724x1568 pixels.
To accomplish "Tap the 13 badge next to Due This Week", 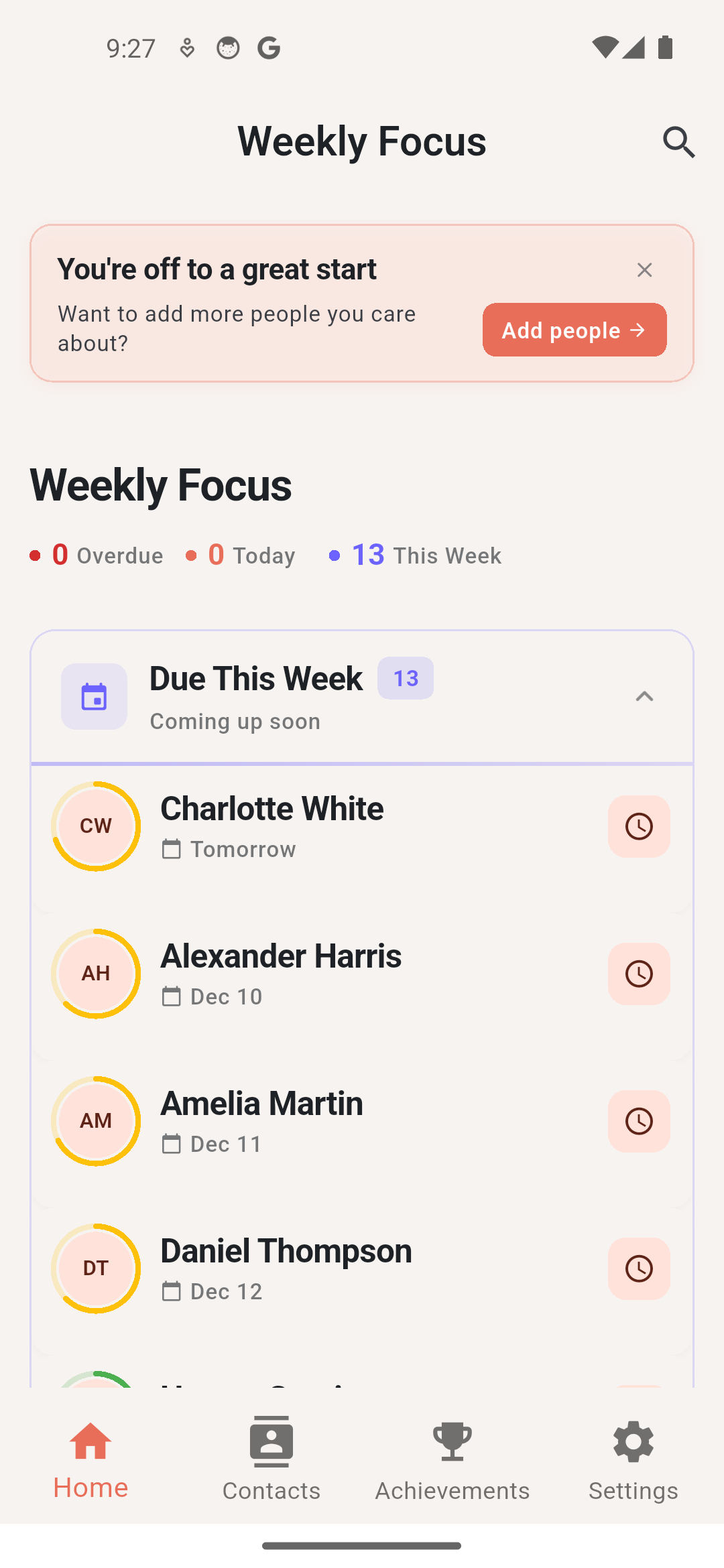I will tap(406, 678).
